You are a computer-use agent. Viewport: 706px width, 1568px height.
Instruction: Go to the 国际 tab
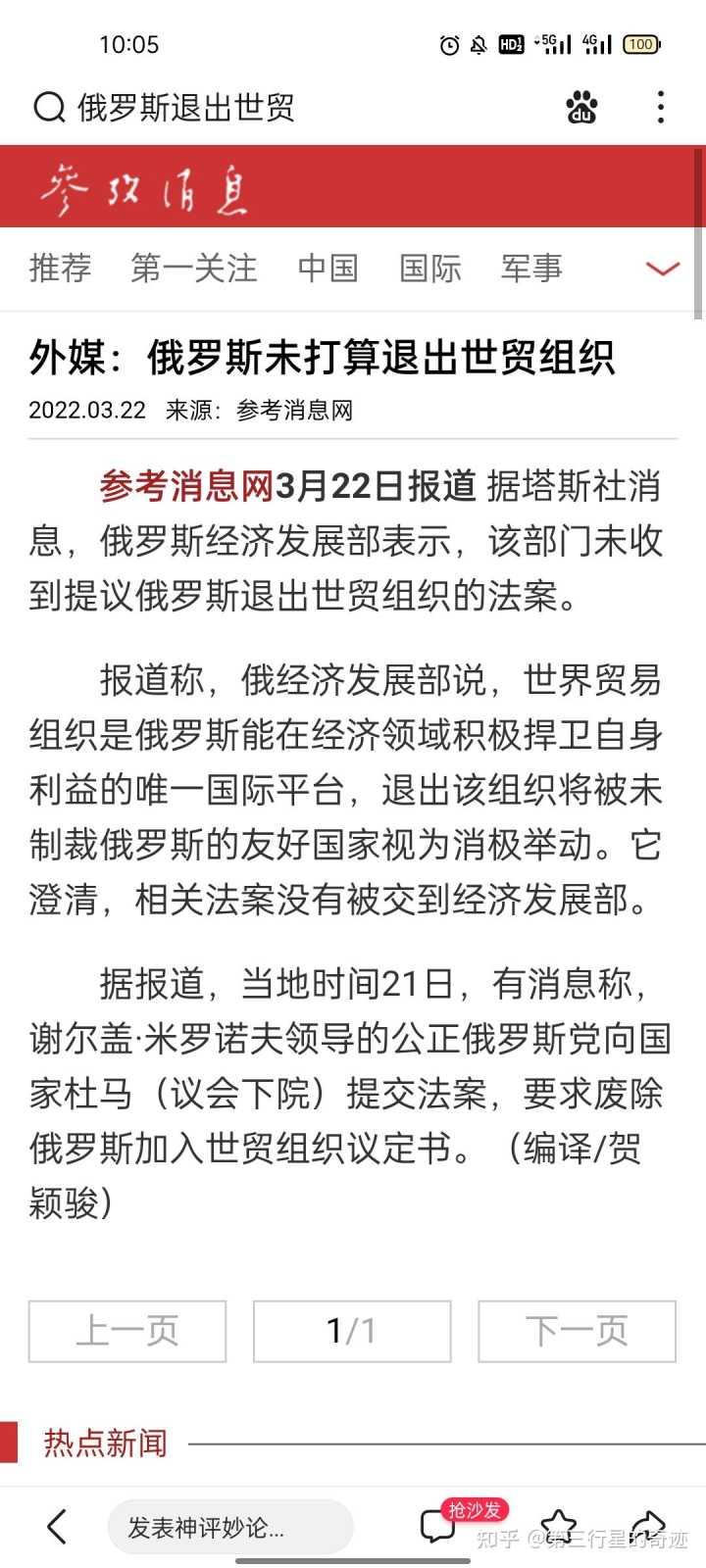click(x=429, y=268)
